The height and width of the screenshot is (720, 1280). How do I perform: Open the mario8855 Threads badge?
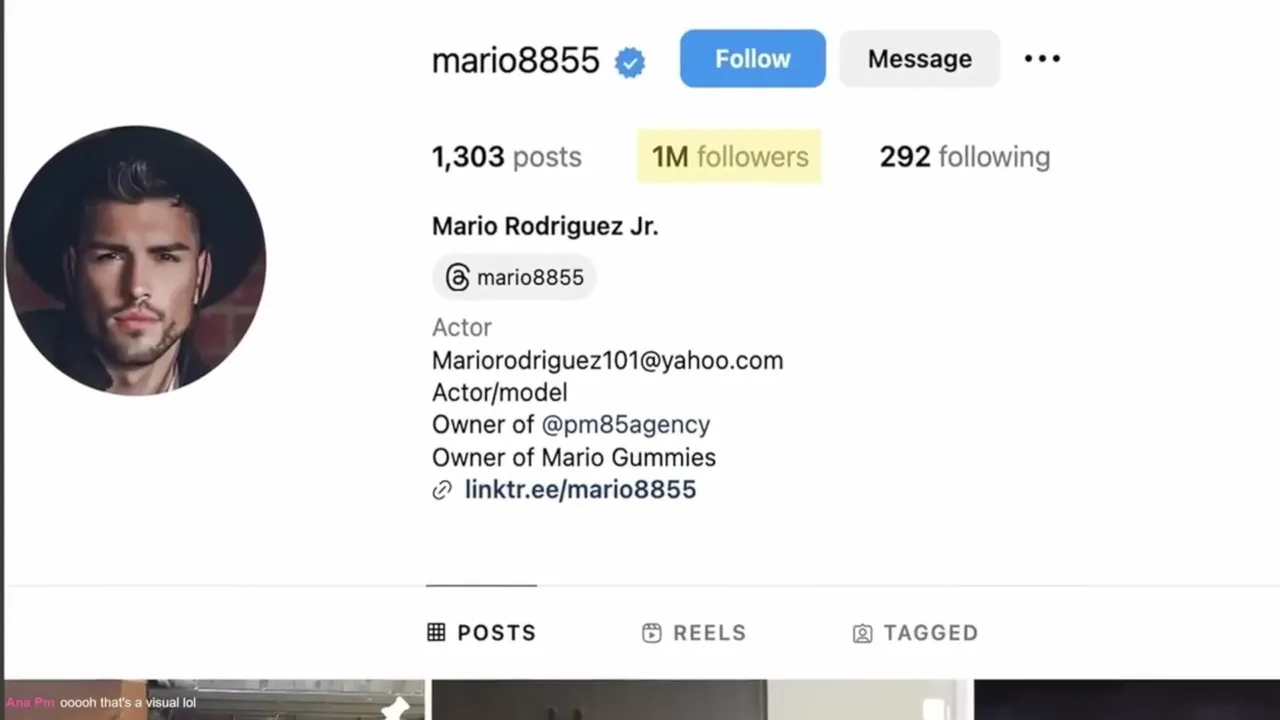point(514,277)
